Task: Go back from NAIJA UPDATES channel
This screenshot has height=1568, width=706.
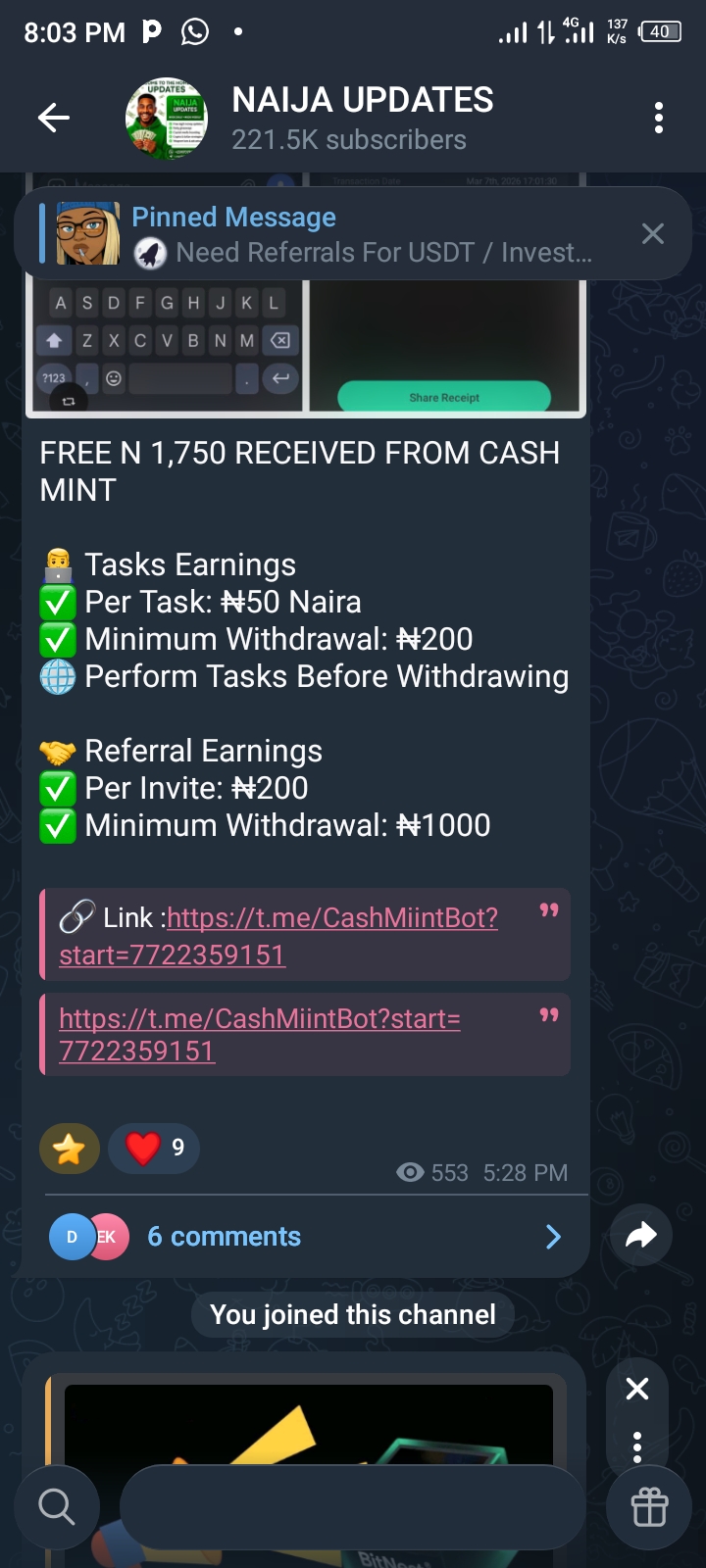Action: click(x=54, y=119)
